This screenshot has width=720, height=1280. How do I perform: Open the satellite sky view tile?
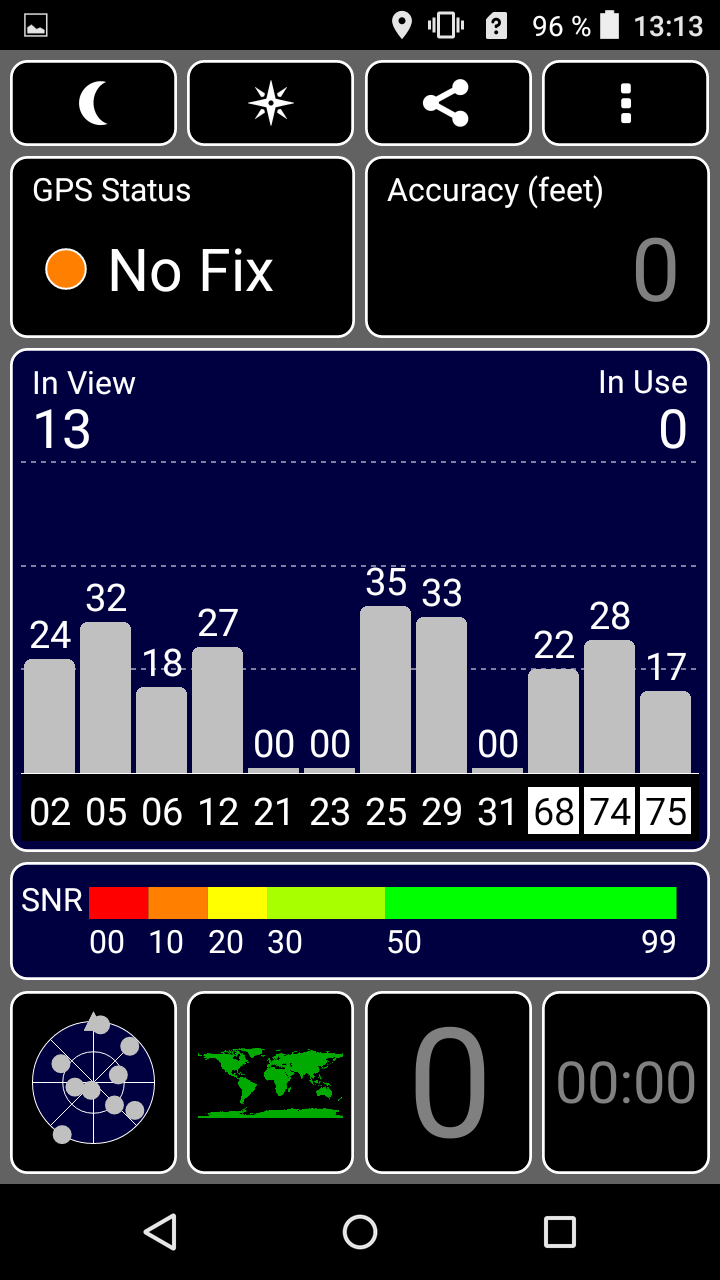pos(93,1082)
